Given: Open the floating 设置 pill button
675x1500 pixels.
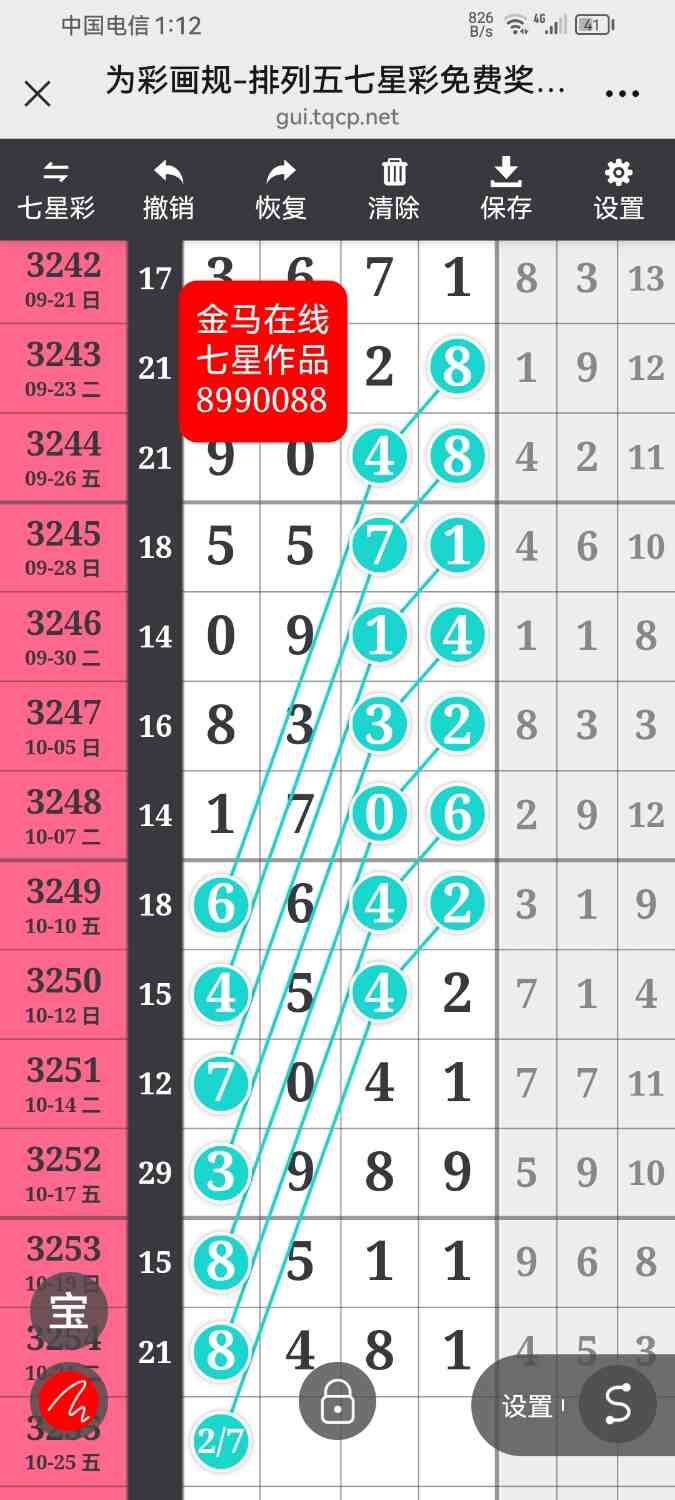Looking at the screenshot, I should click(x=527, y=1407).
